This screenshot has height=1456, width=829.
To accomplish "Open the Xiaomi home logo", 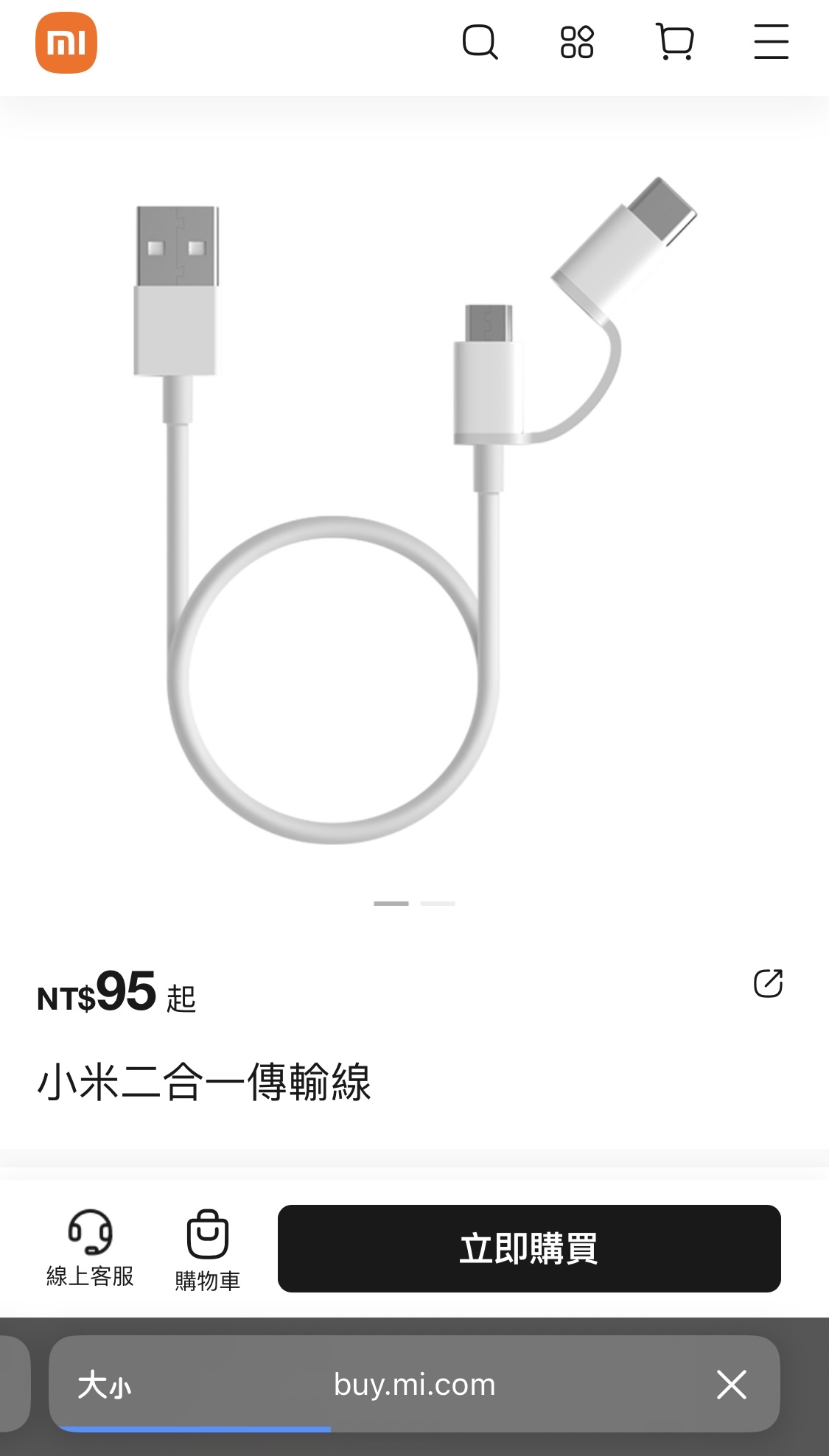I will (66, 43).
